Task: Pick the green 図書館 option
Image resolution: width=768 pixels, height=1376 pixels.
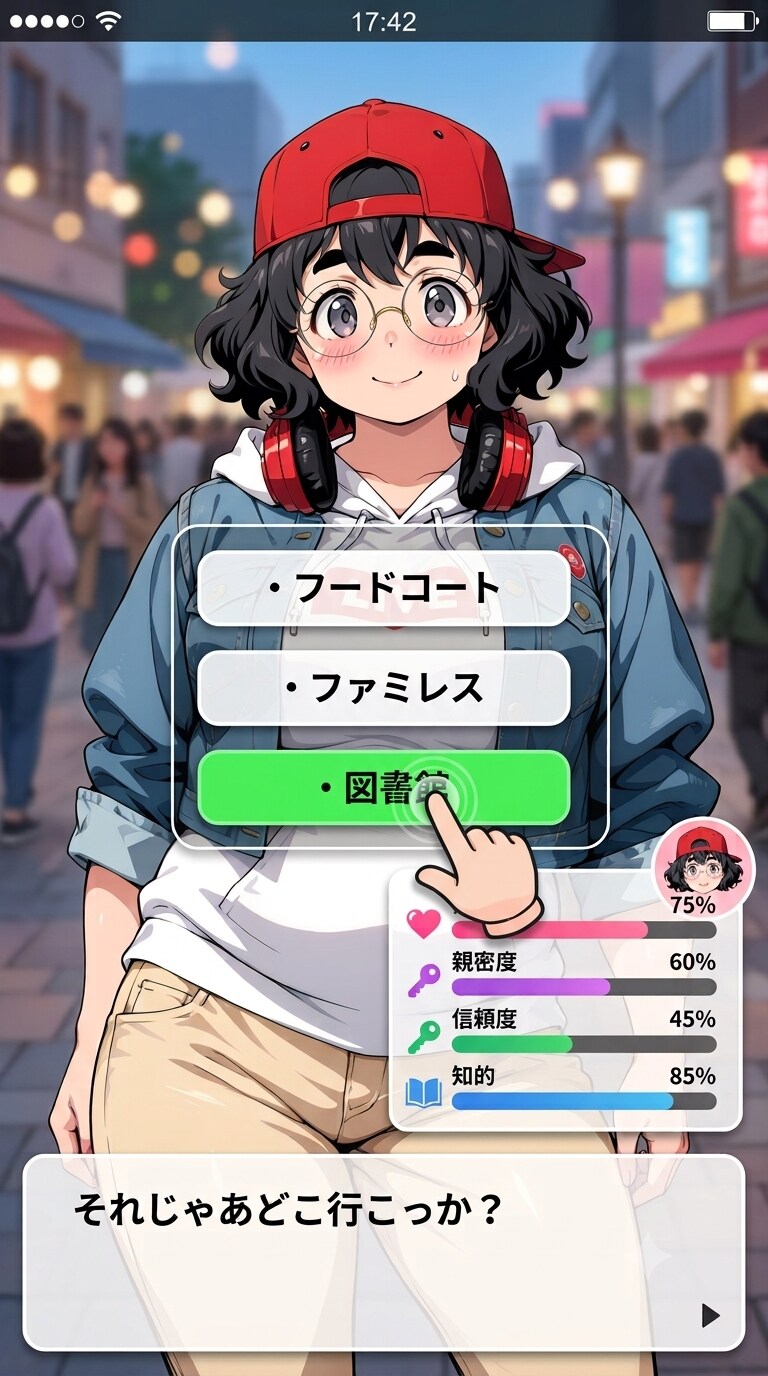Action: click(384, 788)
